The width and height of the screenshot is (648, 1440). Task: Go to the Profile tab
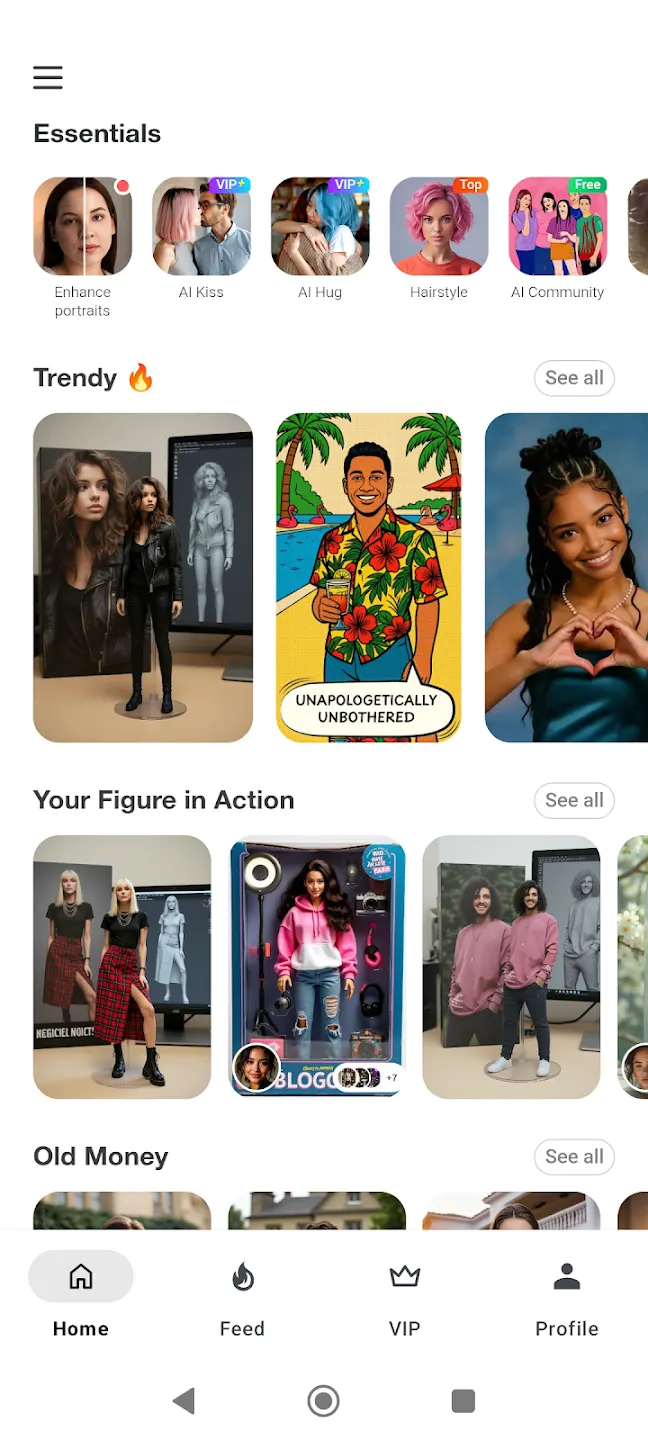566,1297
